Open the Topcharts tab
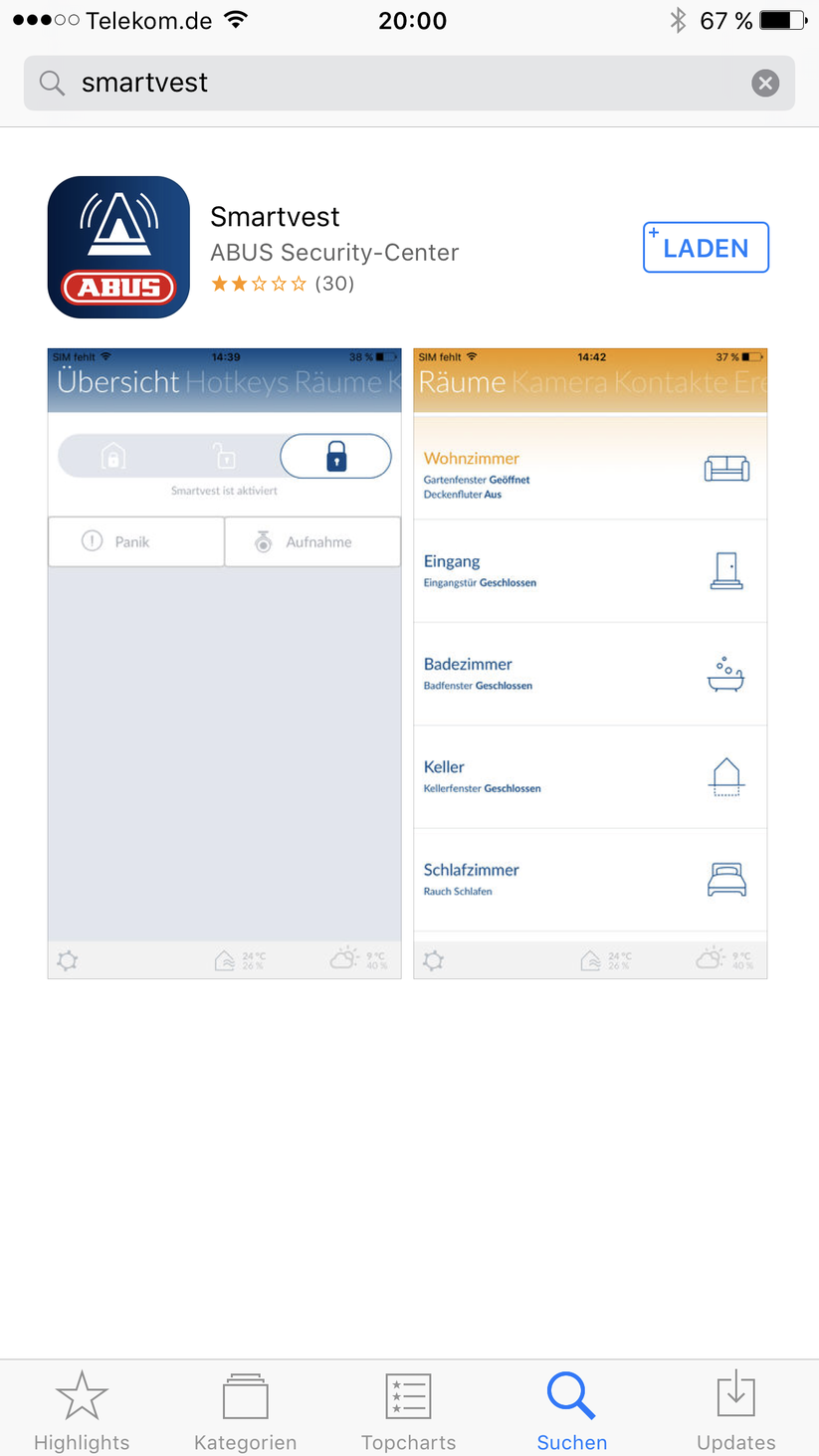Screen dimensions: 819x1456 click(408, 1410)
